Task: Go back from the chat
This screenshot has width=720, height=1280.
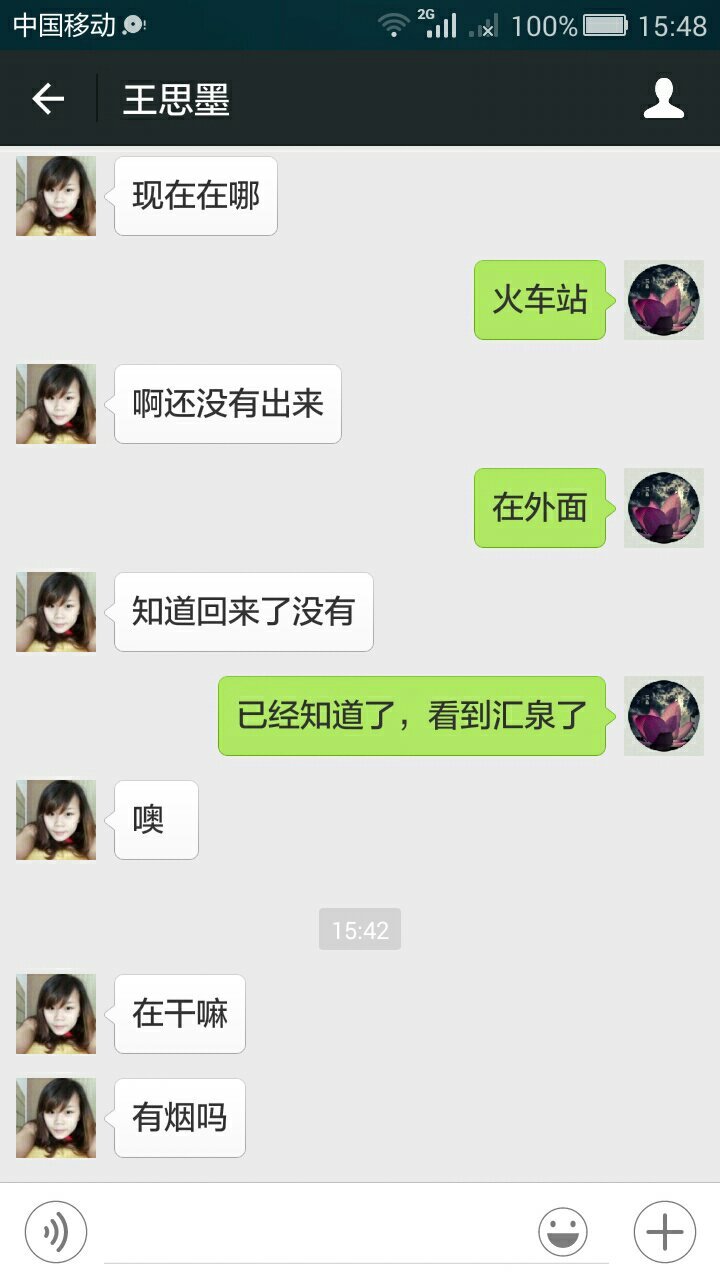Action: 48,99
